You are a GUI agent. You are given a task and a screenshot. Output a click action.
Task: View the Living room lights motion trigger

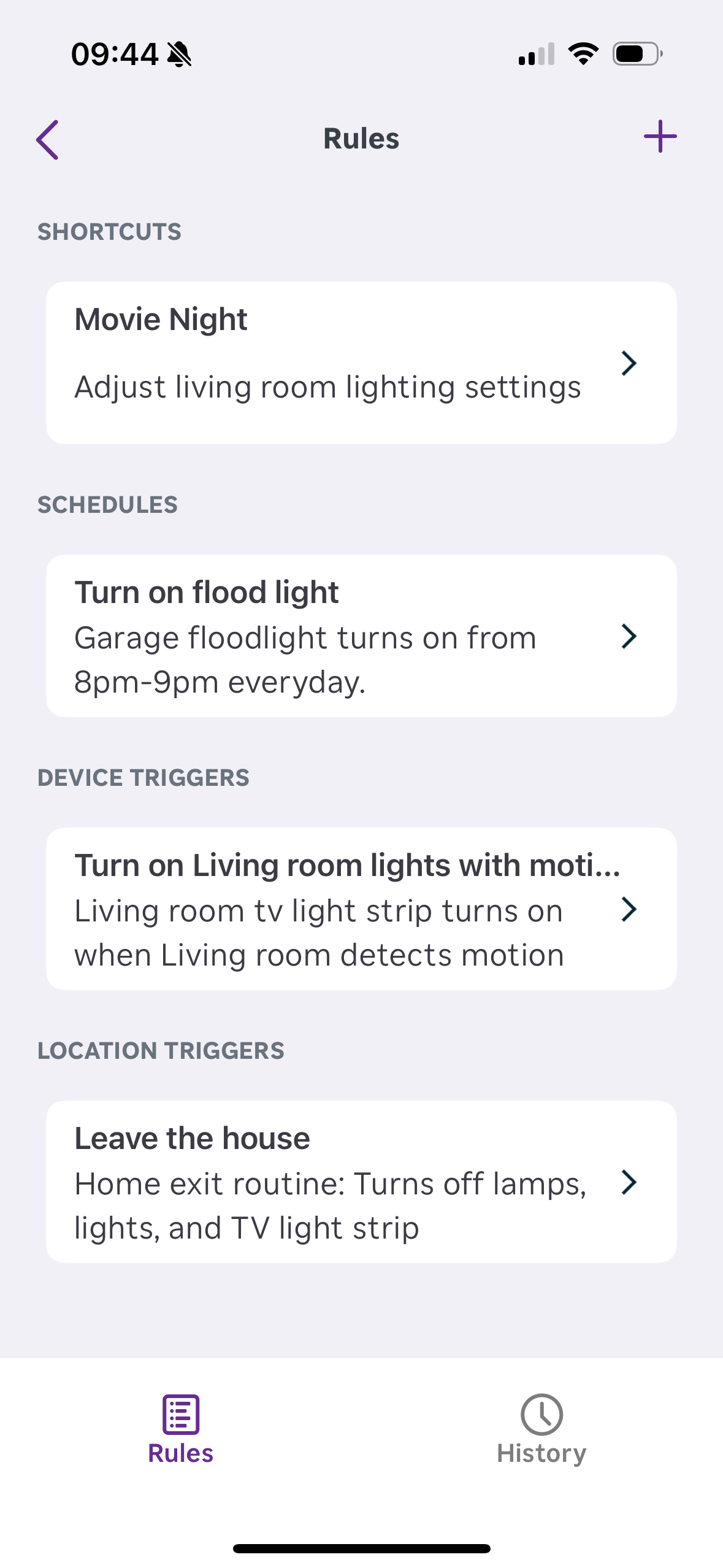tap(361, 909)
